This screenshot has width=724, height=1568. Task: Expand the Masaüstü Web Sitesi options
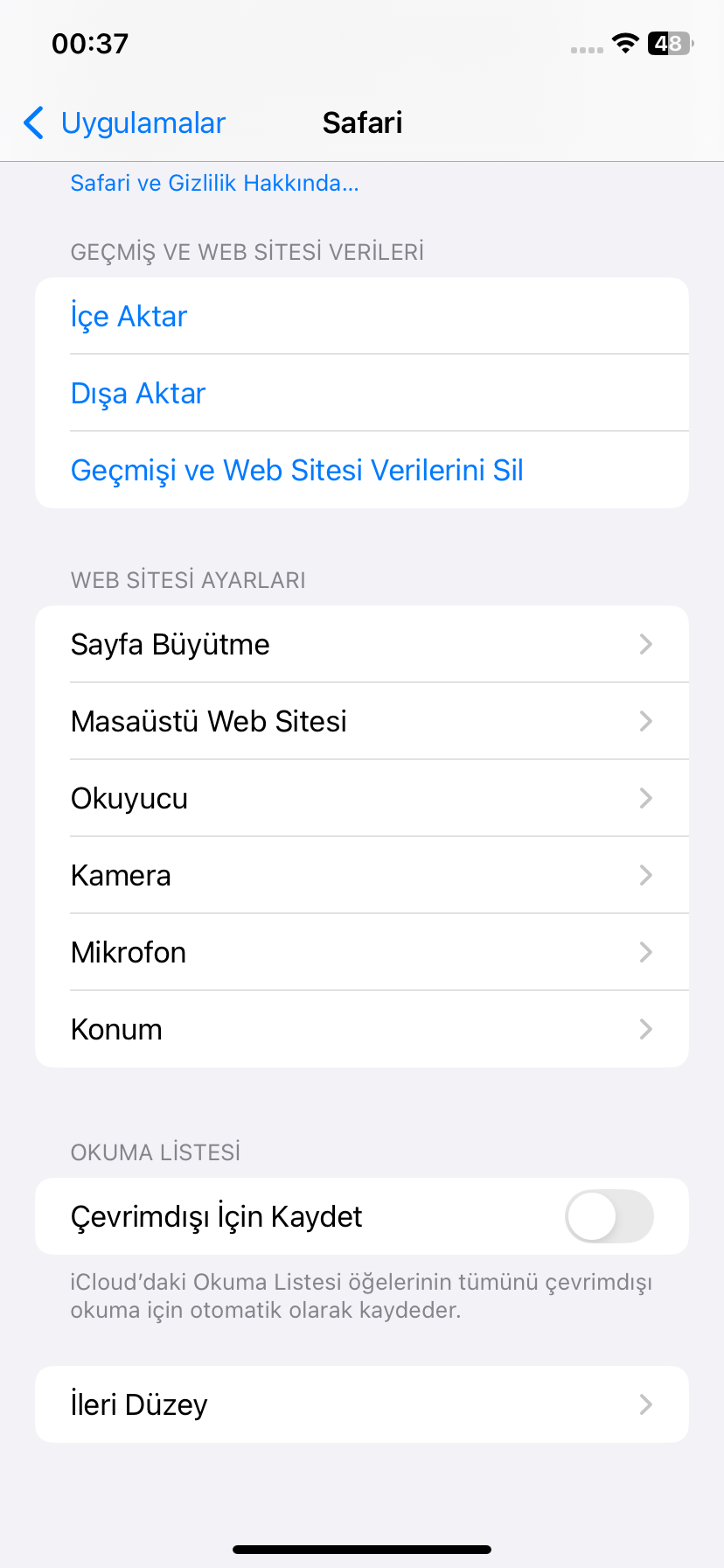362,721
